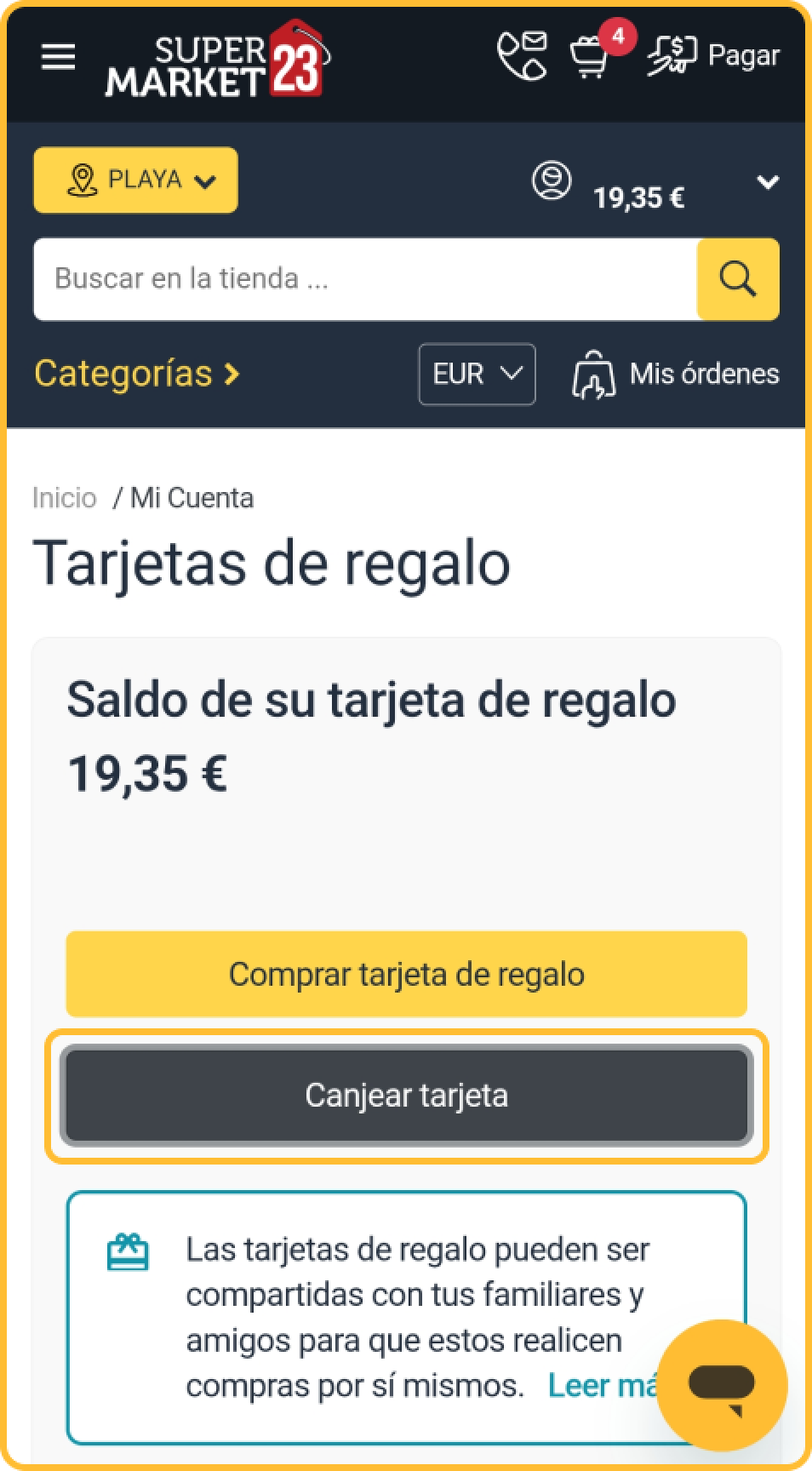Viewport: 812px width, 1471px height.
Task: Tap the yellow search magnifier button
Action: [x=737, y=279]
